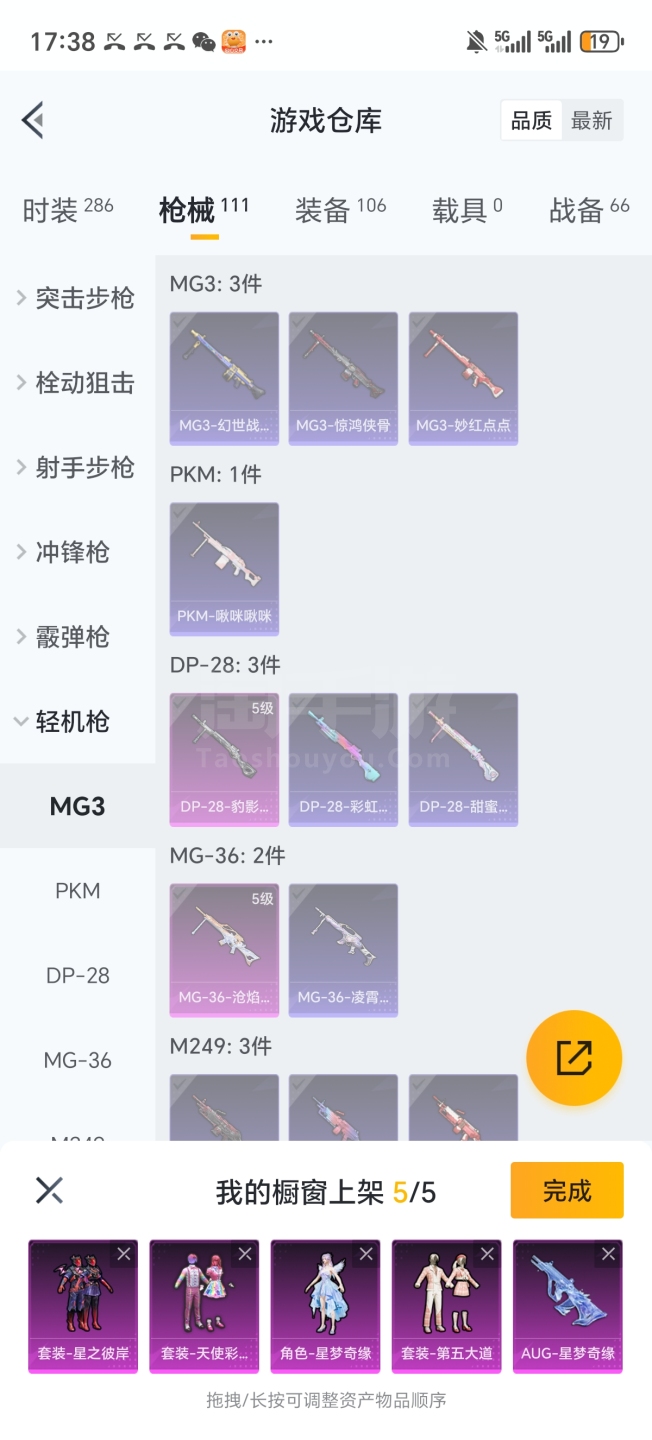Select the DP-28-豹影 level 5 skin
The image size is (652, 1440).
pyautogui.click(x=224, y=759)
